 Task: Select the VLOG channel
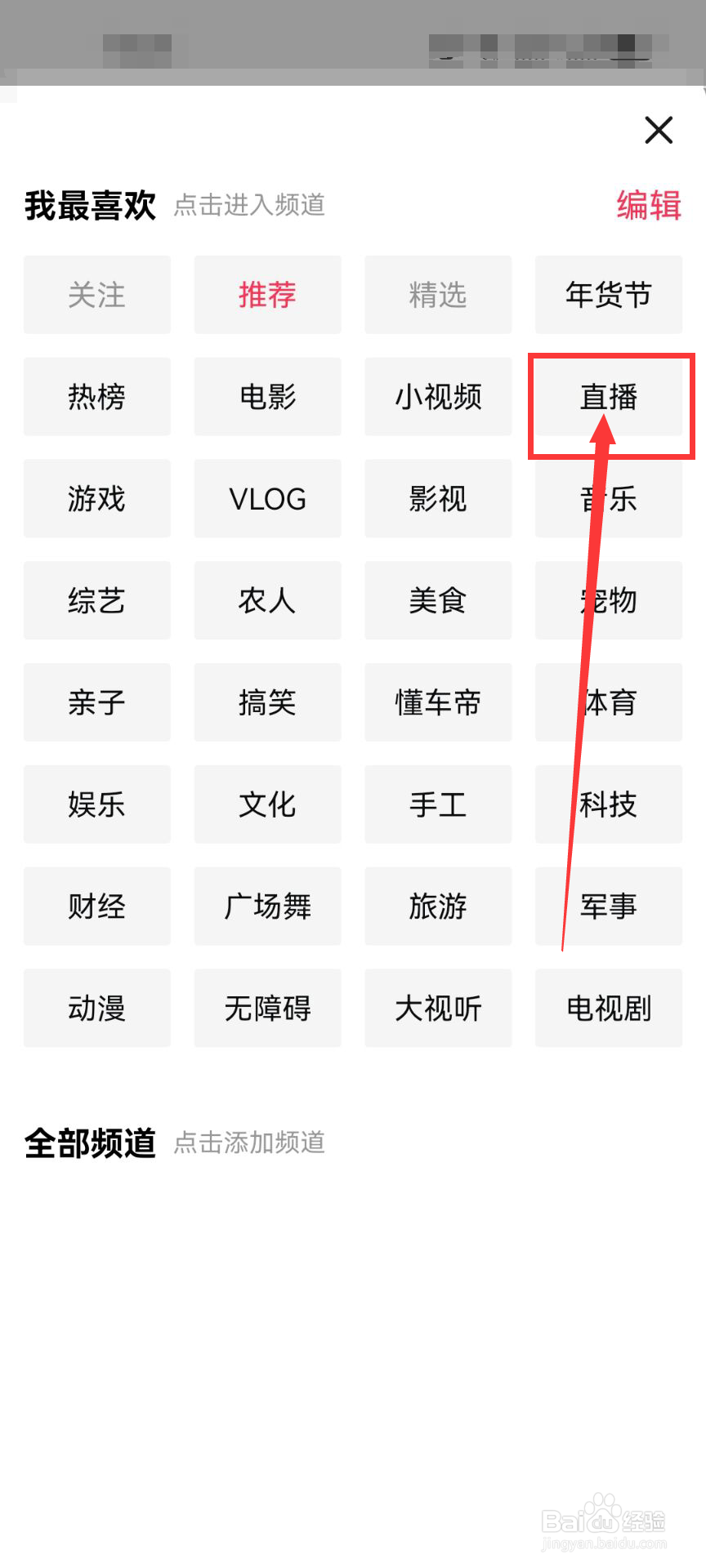pyautogui.click(x=267, y=499)
